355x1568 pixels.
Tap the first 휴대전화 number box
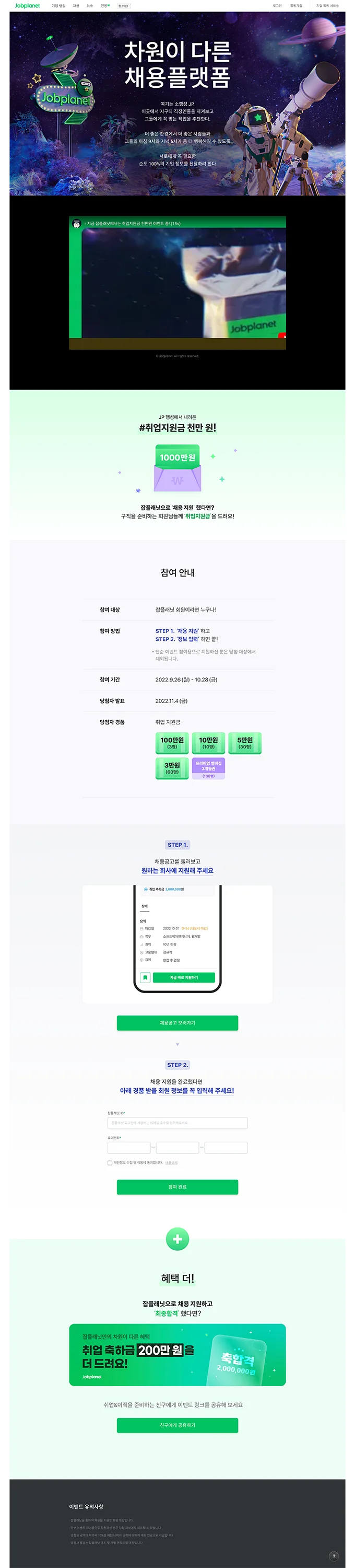tap(129, 1147)
